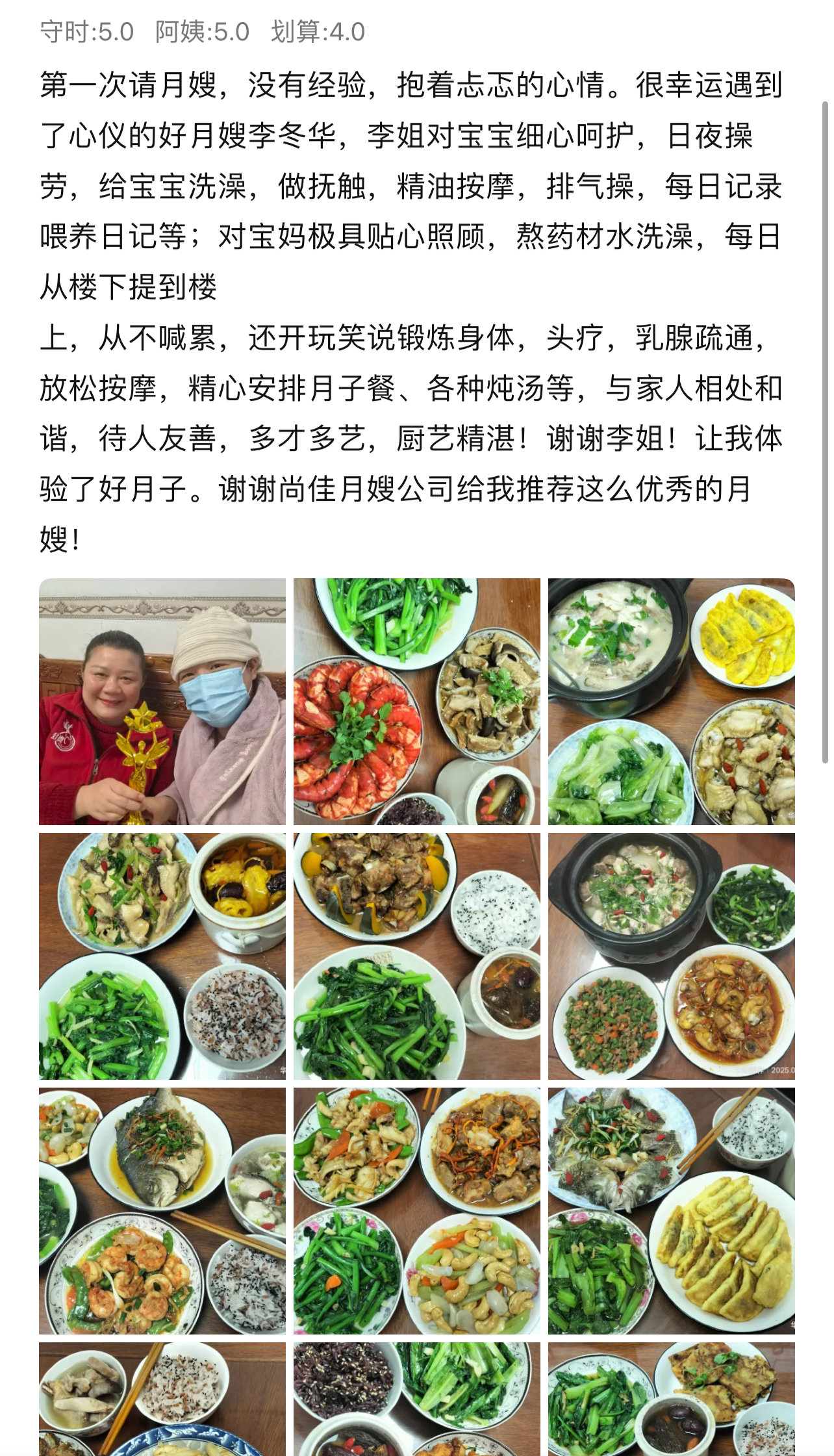The width and height of the screenshot is (834, 1456).
Task: Open the bottom-row photo with chopsticks on multigrain rice
Action: pos(162,1400)
